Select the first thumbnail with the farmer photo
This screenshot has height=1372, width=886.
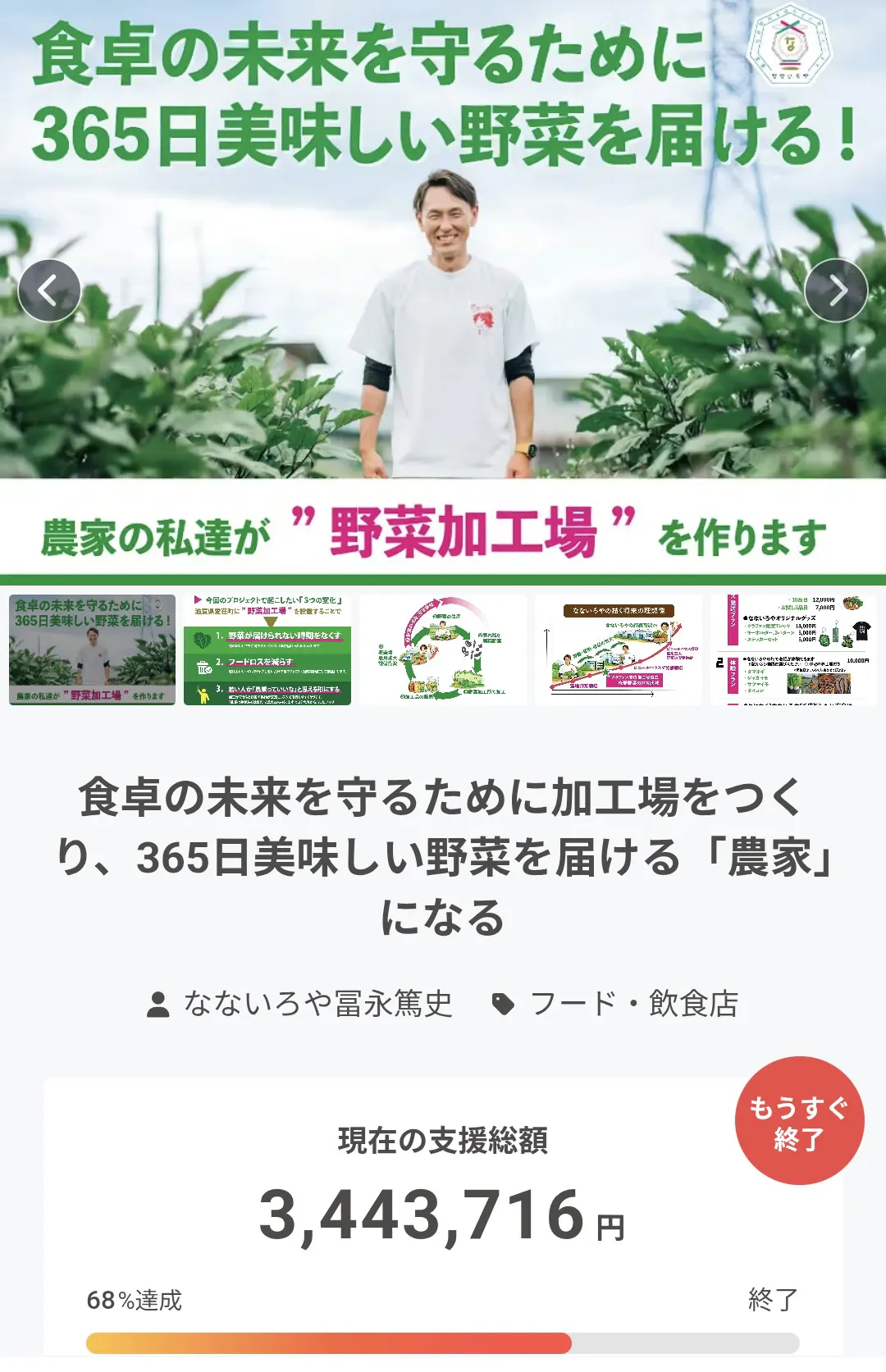(93, 650)
